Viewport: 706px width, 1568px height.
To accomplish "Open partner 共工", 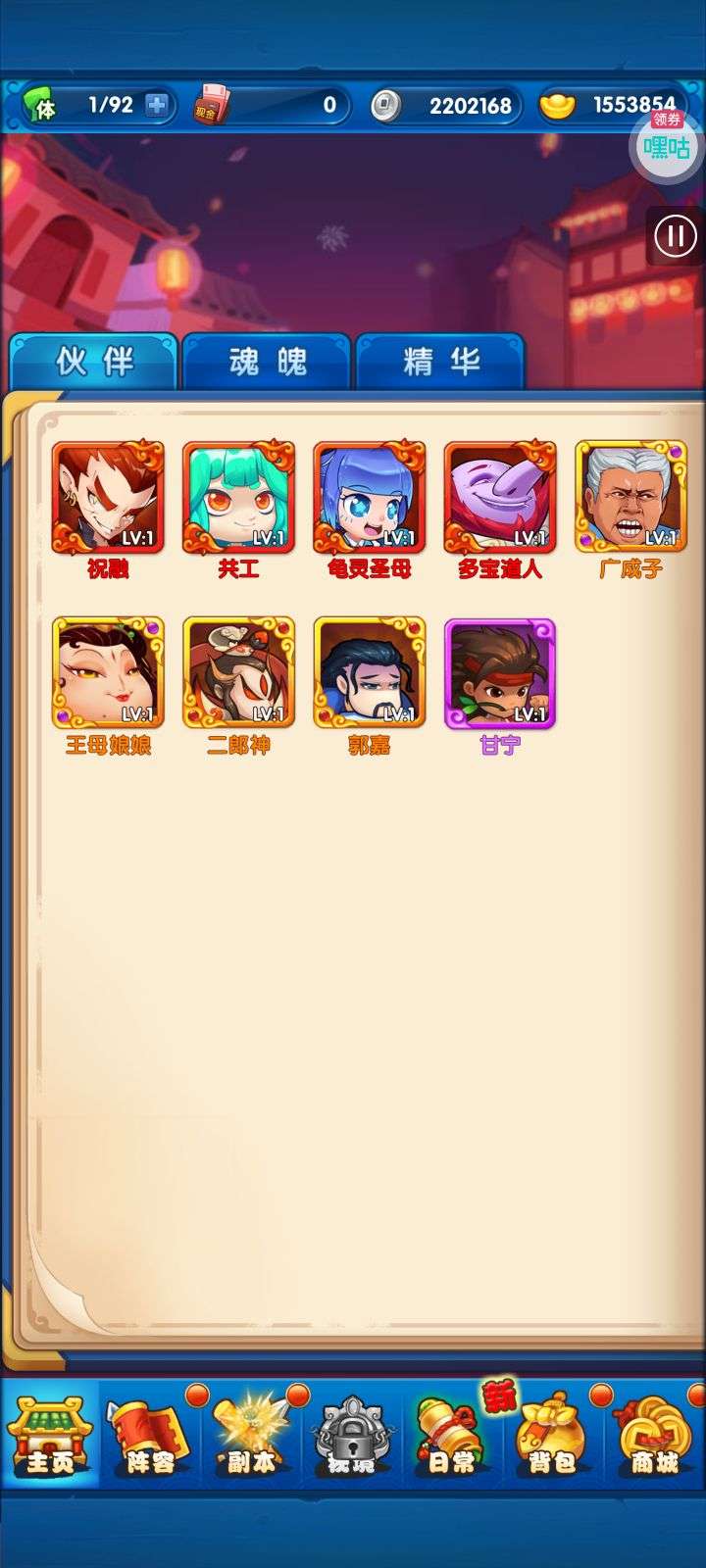I will pyautogui.click(x=238, y=498).
